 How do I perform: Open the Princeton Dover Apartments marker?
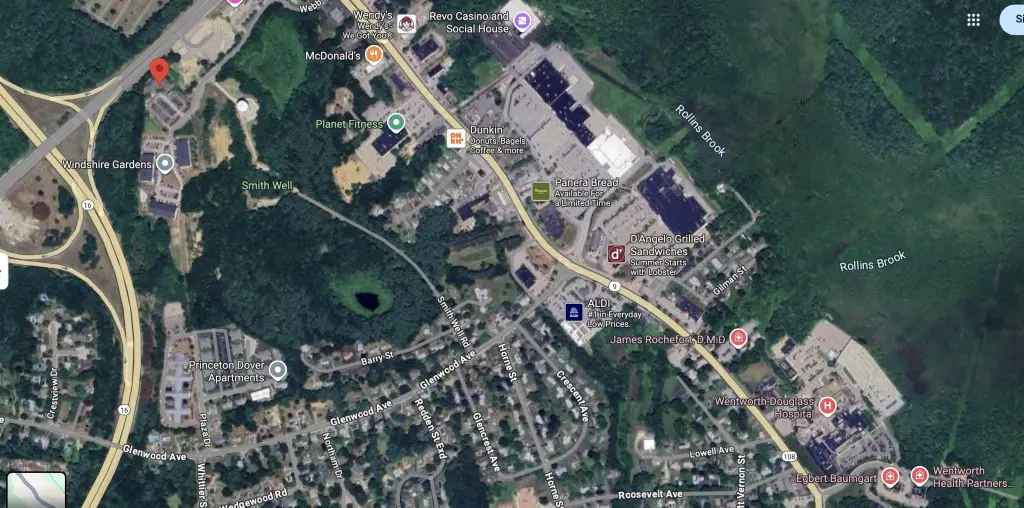277,370
